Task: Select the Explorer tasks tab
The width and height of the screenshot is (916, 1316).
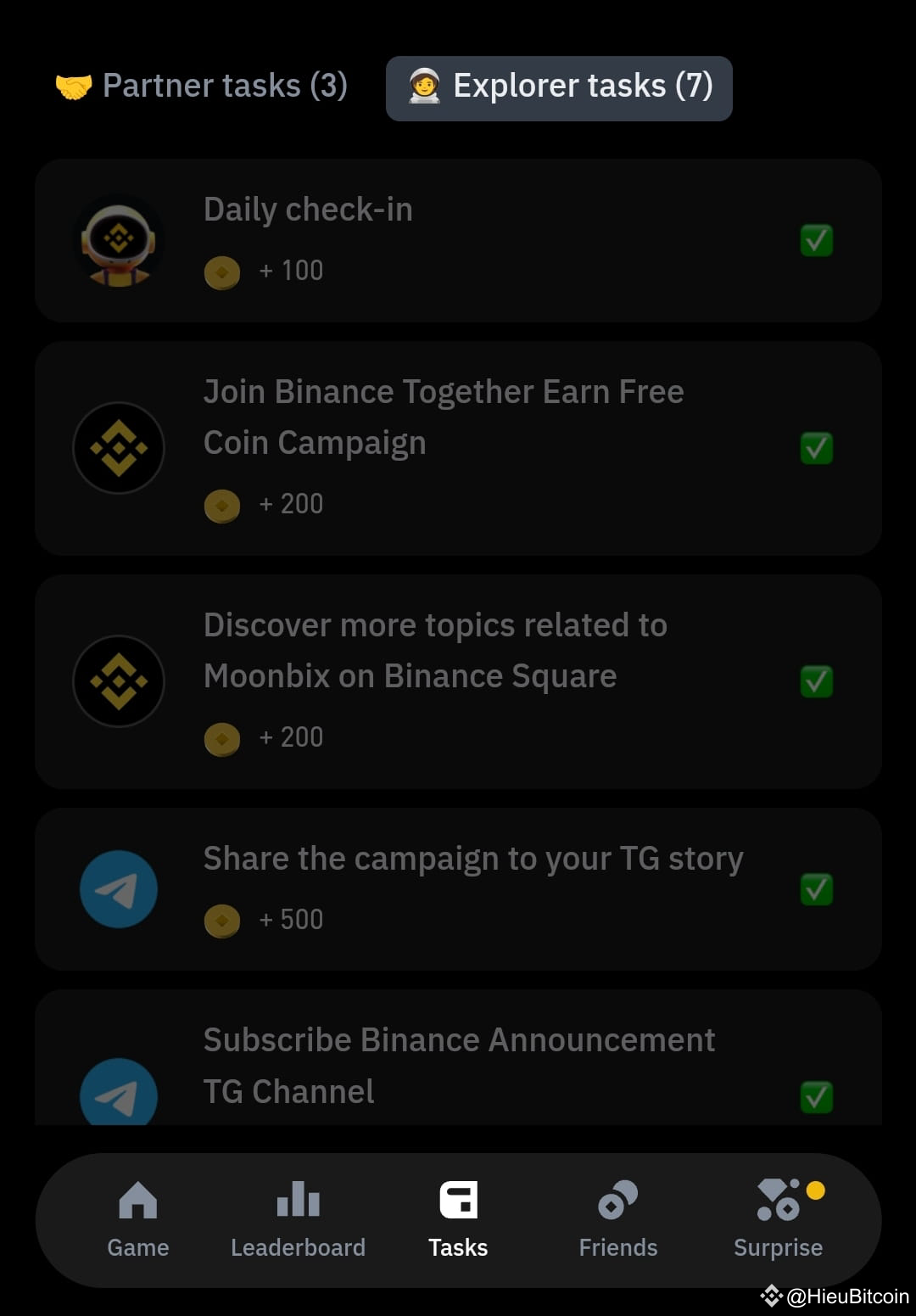Action: coord(559,88)
